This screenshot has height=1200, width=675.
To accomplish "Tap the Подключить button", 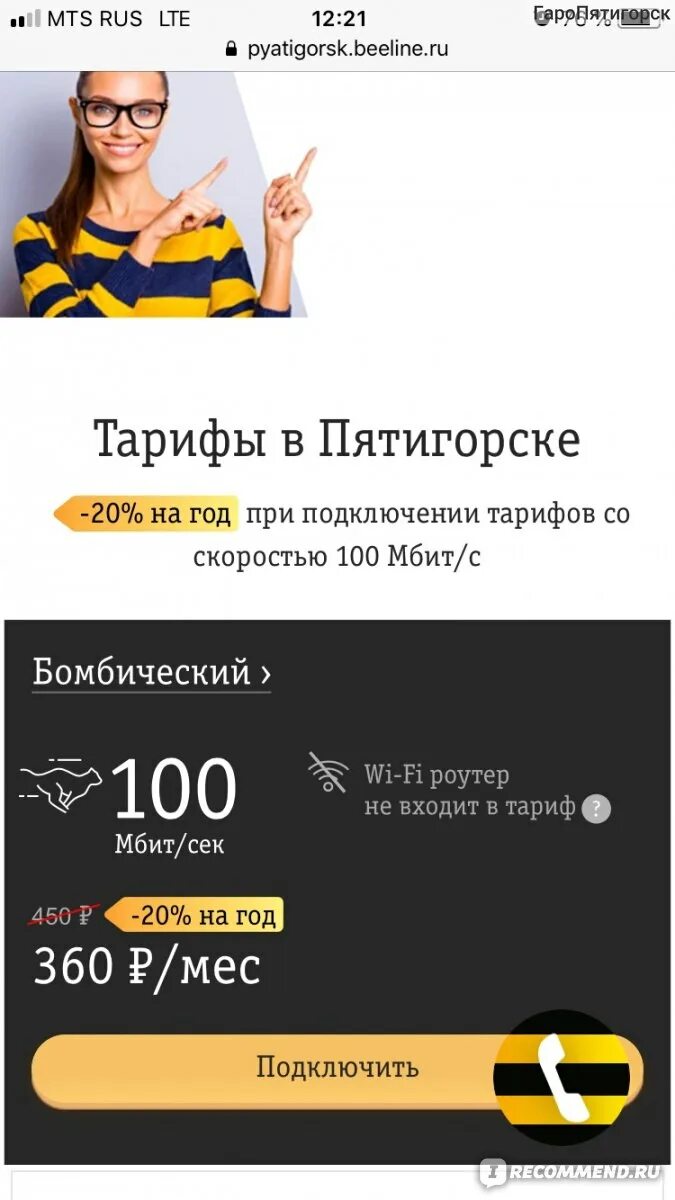I will click(x=336, y=1067).
